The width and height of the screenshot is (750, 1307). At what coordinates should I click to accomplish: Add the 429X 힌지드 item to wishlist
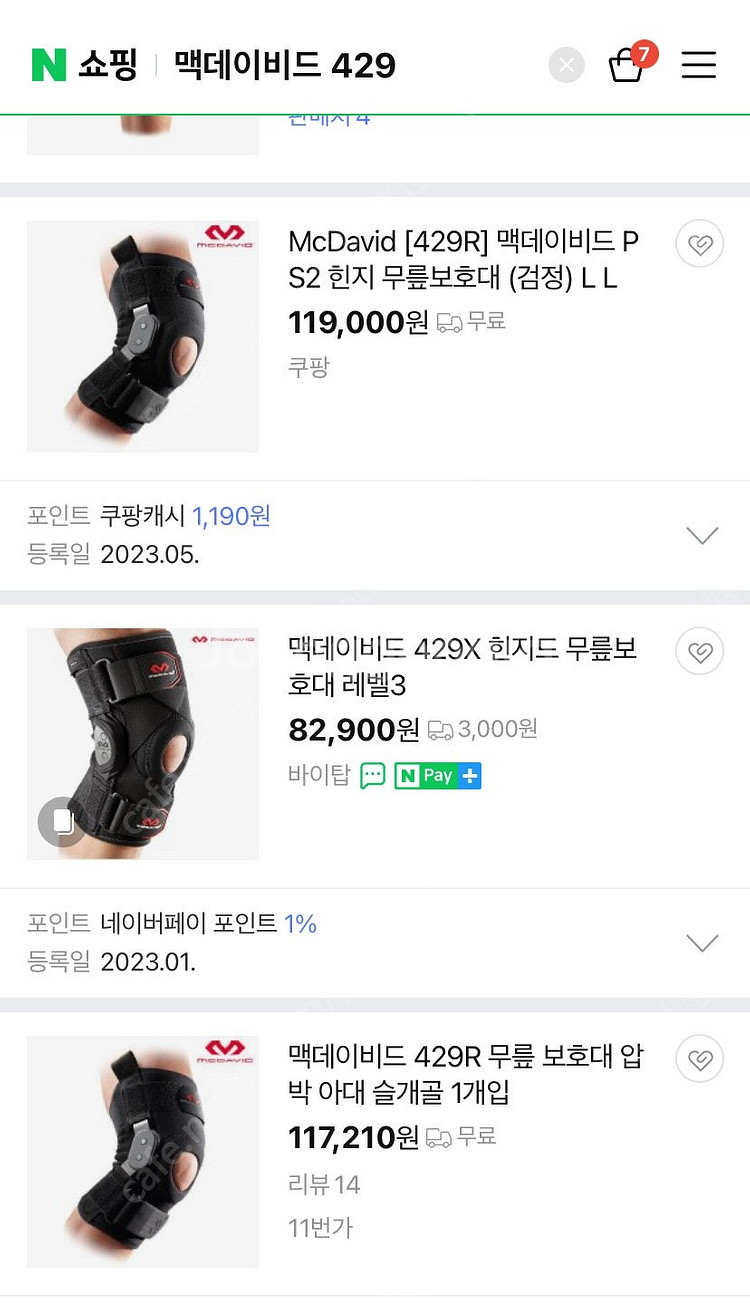click(700, 652)
